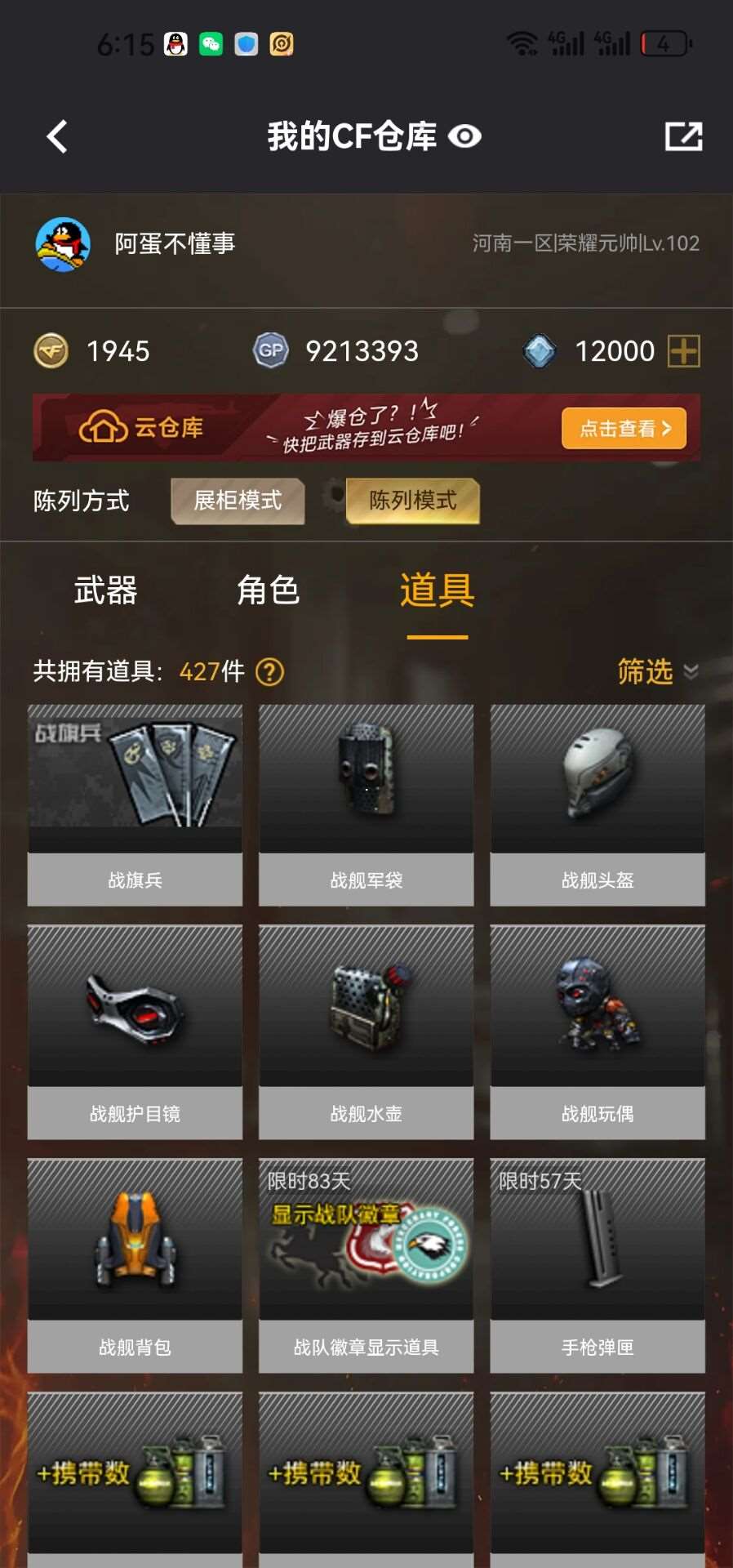Viewport: 733px width, 1568px height.
Task: Open 战队徽章显示道具 item
Action: tap(366, 1264)
